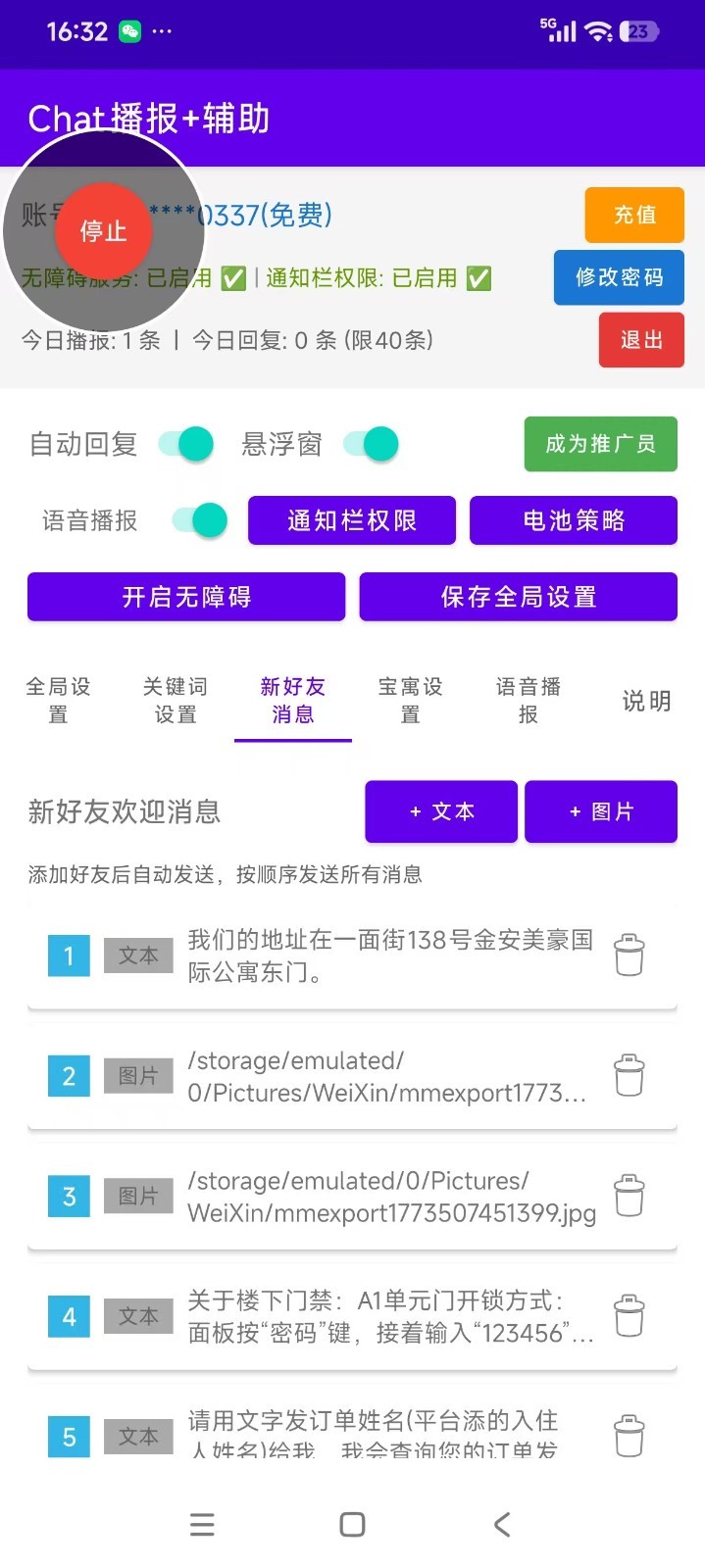Open the 电池策略 settings
The width and height of the screenshot is (705, 1568).
(x=574, y=520)
